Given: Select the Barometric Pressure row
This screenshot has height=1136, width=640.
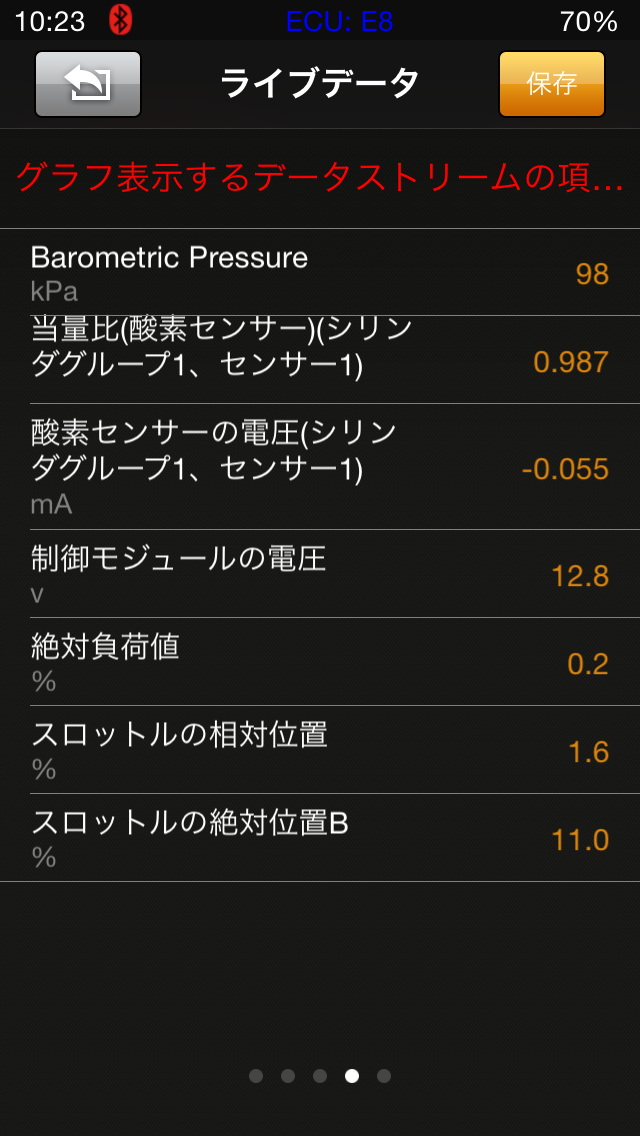Looking at the screenshot, I should (320, 273).
